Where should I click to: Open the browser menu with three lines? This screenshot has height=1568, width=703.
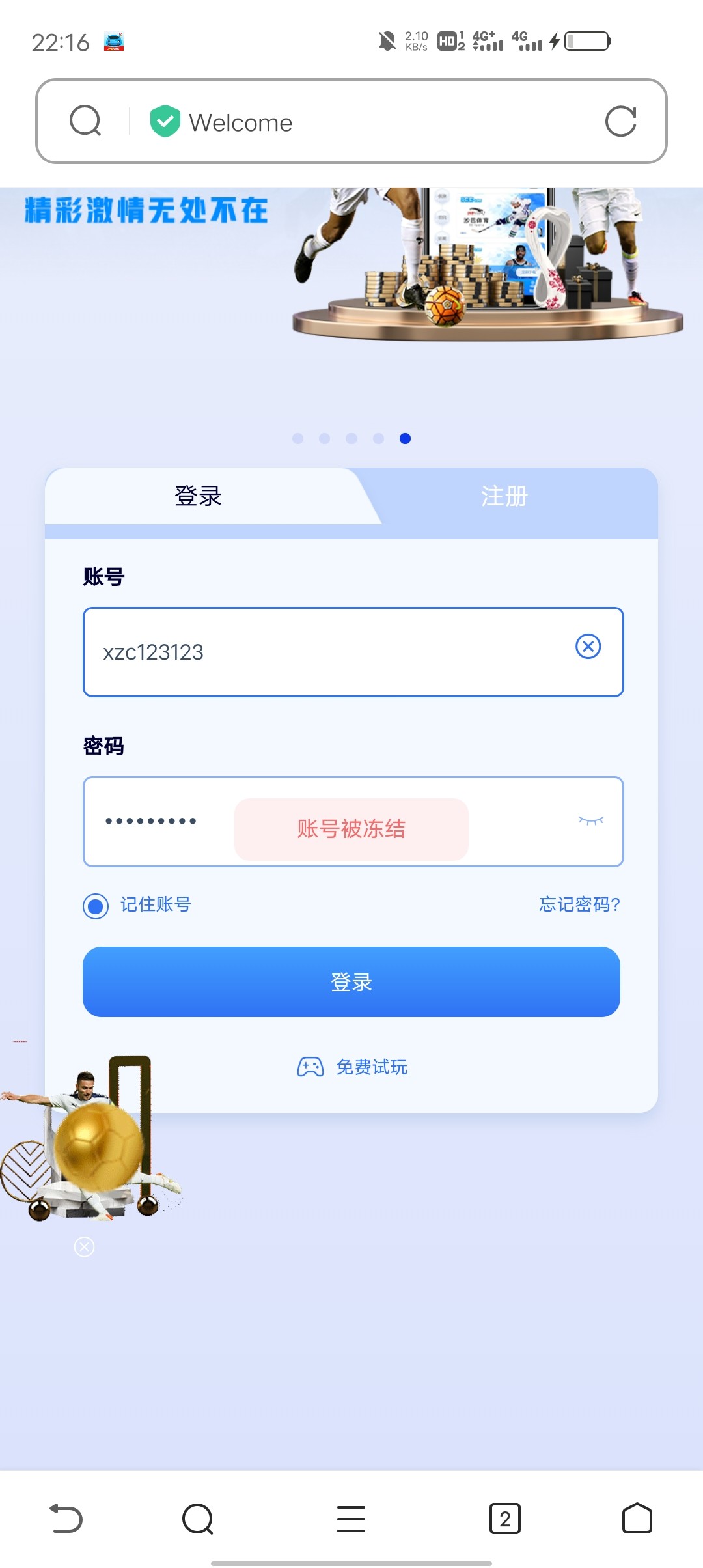tap(351, 1519)
